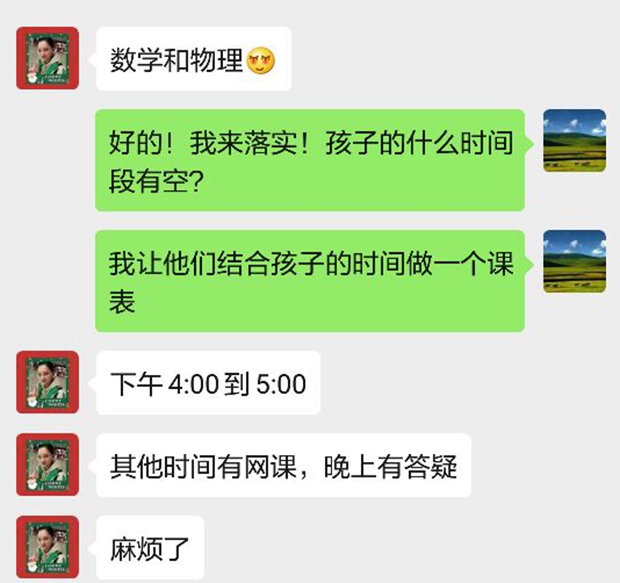
Task: Tap the avatar beside 其他时间有网课 message
Action: (x=47, y=464)
